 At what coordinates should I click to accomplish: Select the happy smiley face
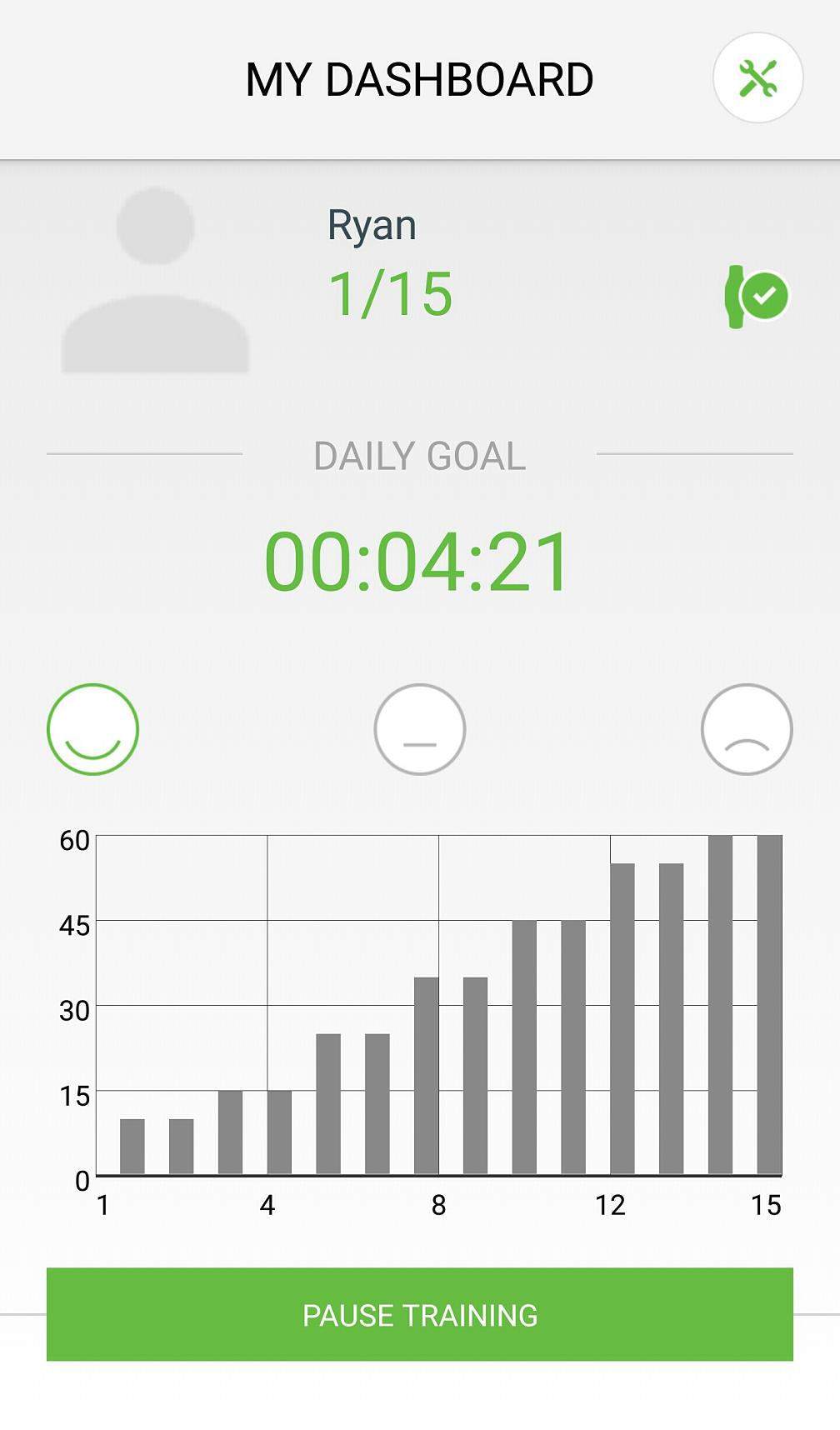pyautogui.click(x=92, y=729)
